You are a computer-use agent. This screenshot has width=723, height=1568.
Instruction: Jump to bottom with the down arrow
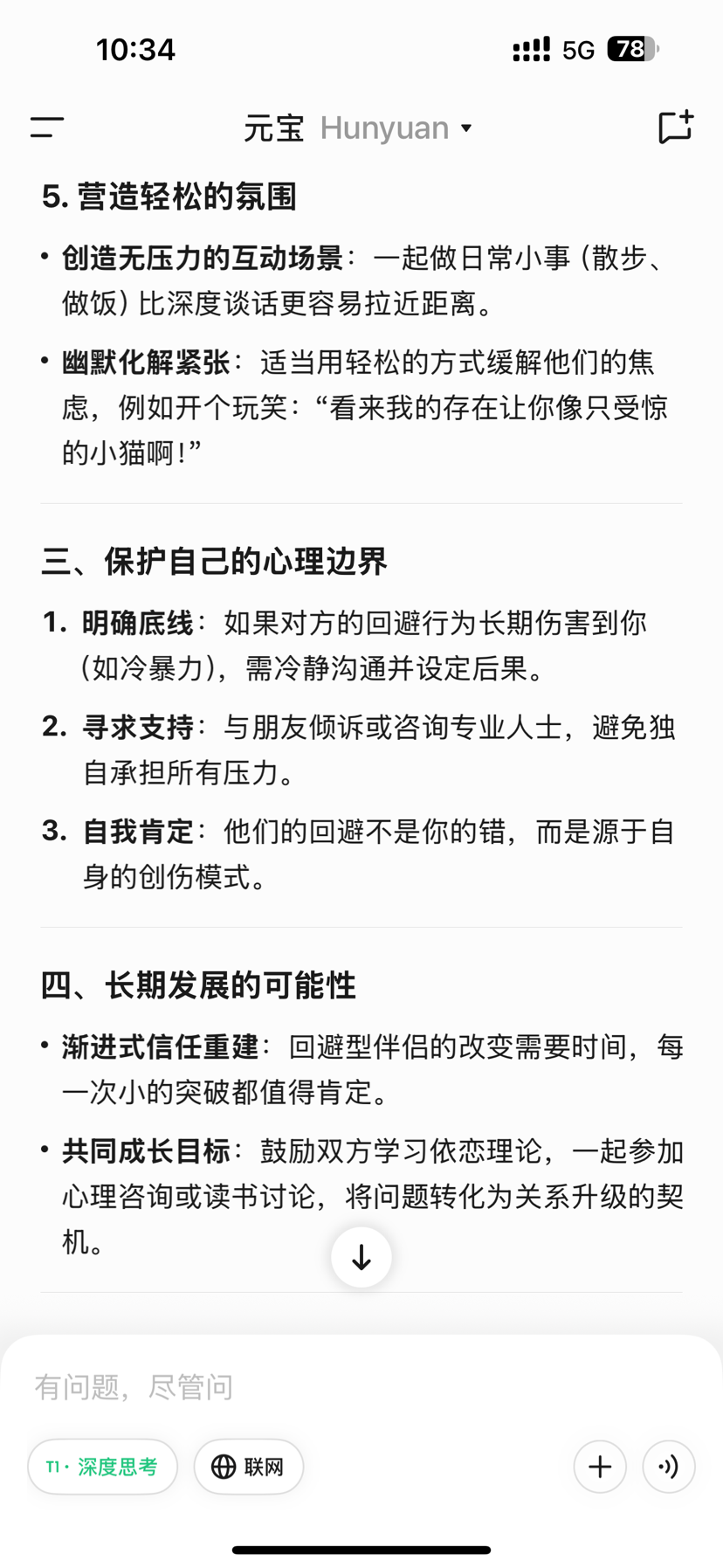pos(361,1257)
